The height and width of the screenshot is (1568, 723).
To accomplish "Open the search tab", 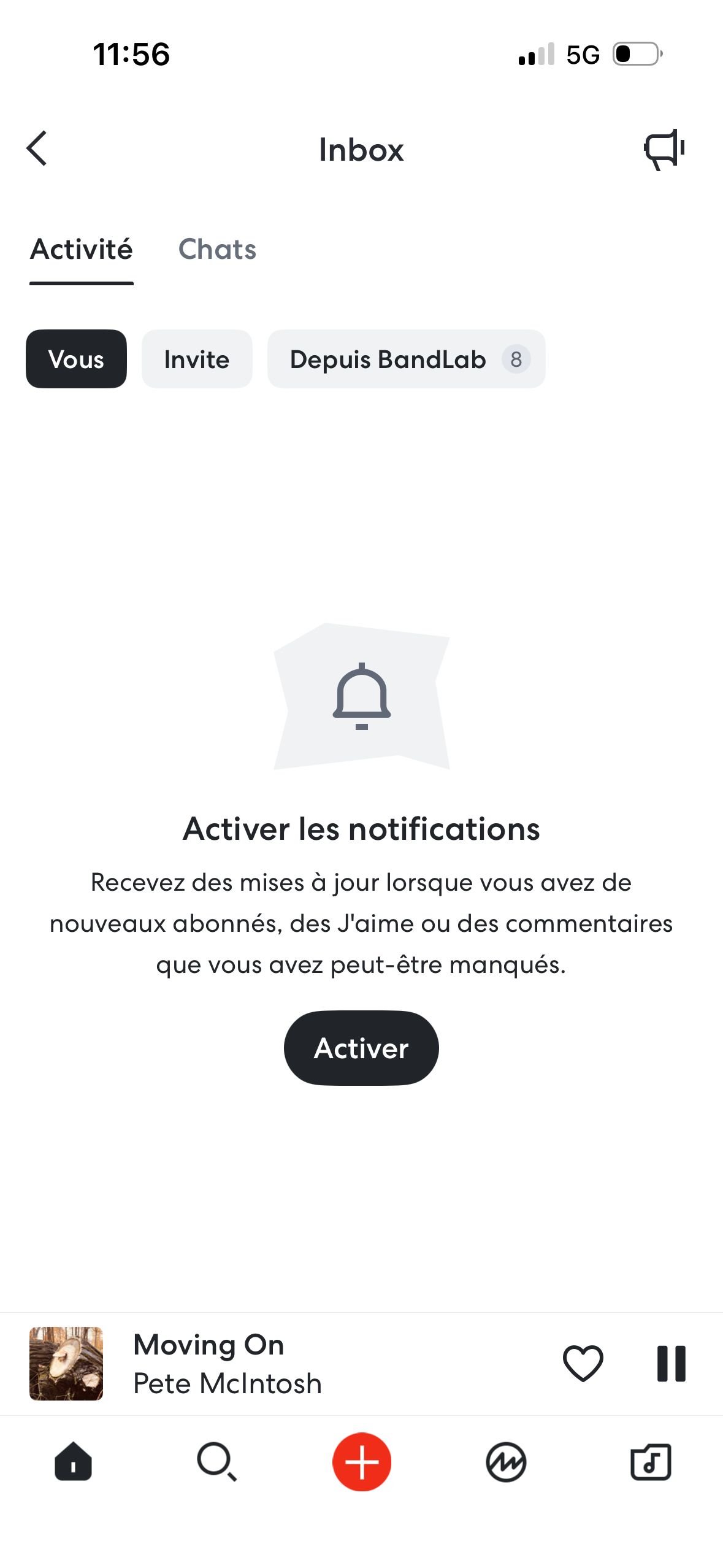I will [x=217, y=1462].
